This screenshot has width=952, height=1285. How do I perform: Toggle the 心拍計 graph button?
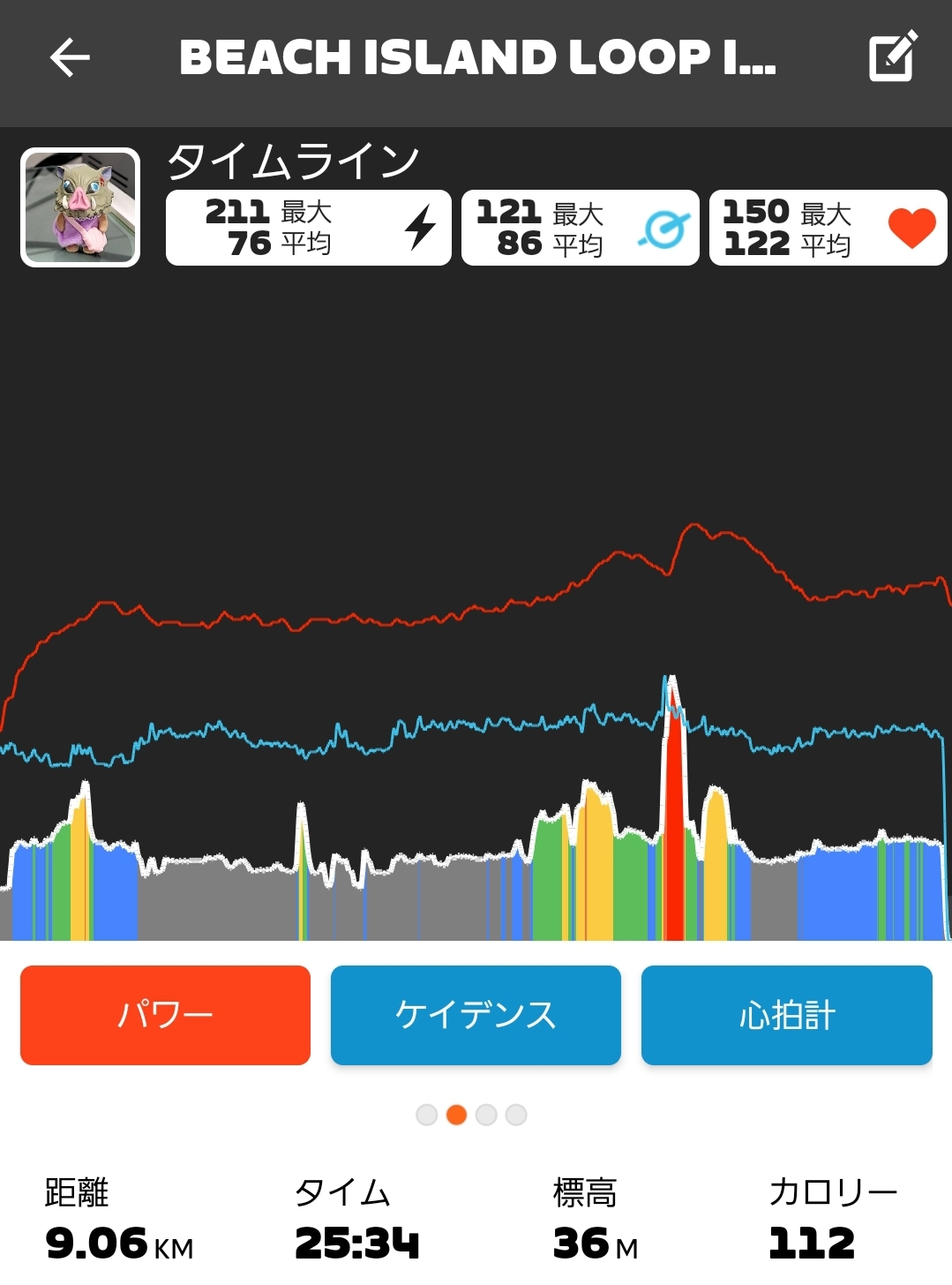point(786,1015)
